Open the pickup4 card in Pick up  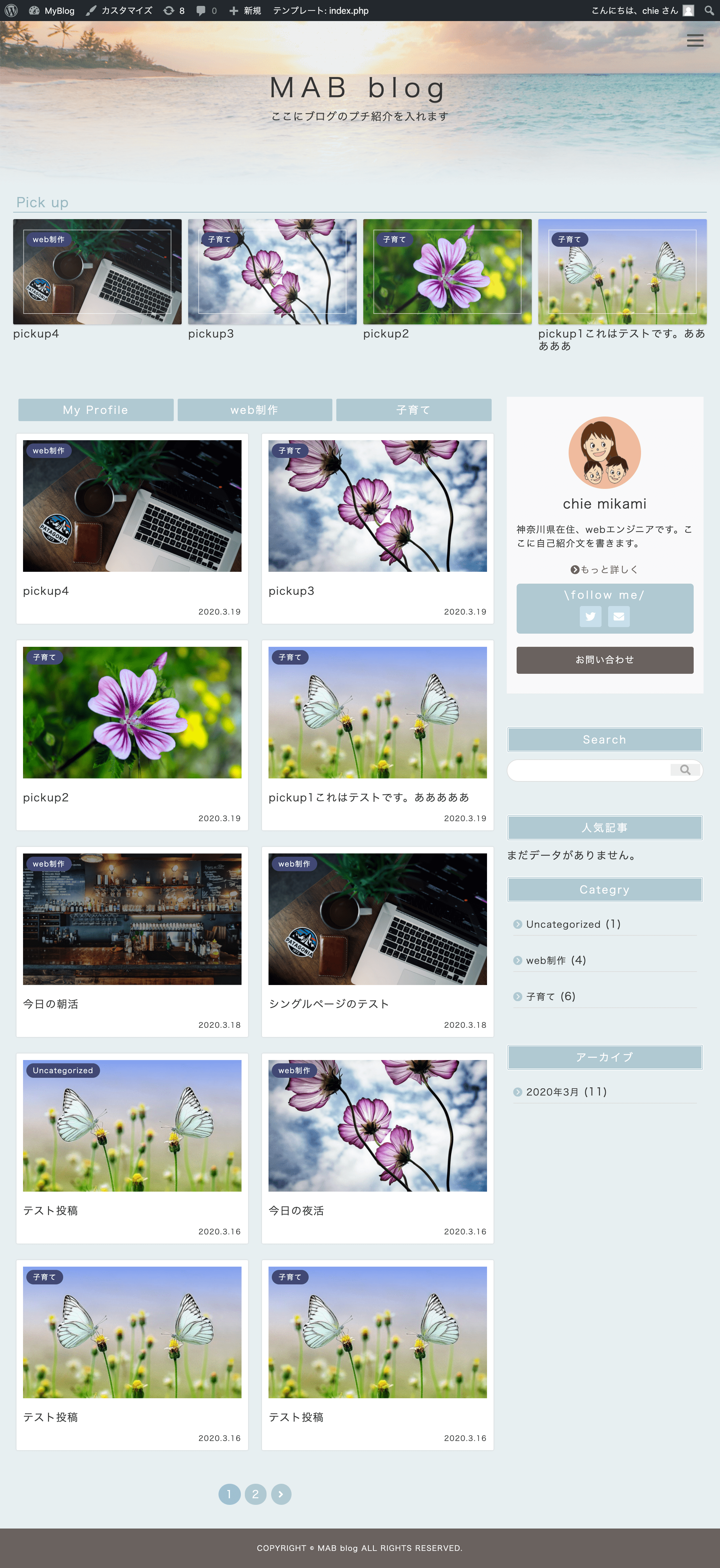pos(97,272)
